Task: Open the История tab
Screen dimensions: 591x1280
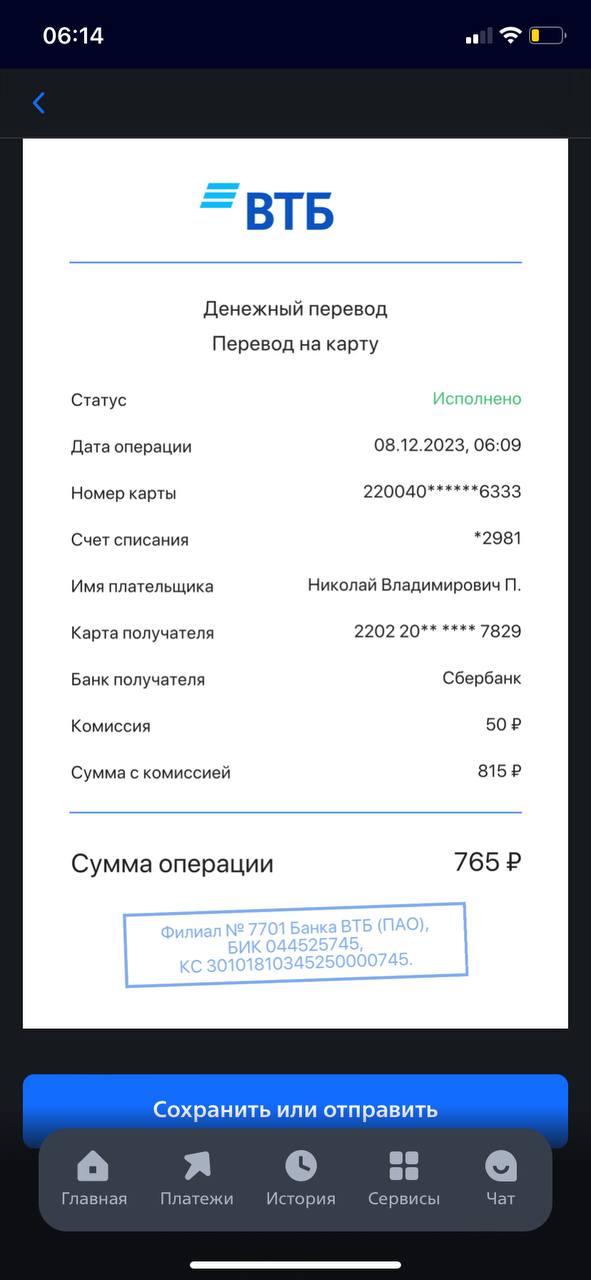Action: point(300,1179)
